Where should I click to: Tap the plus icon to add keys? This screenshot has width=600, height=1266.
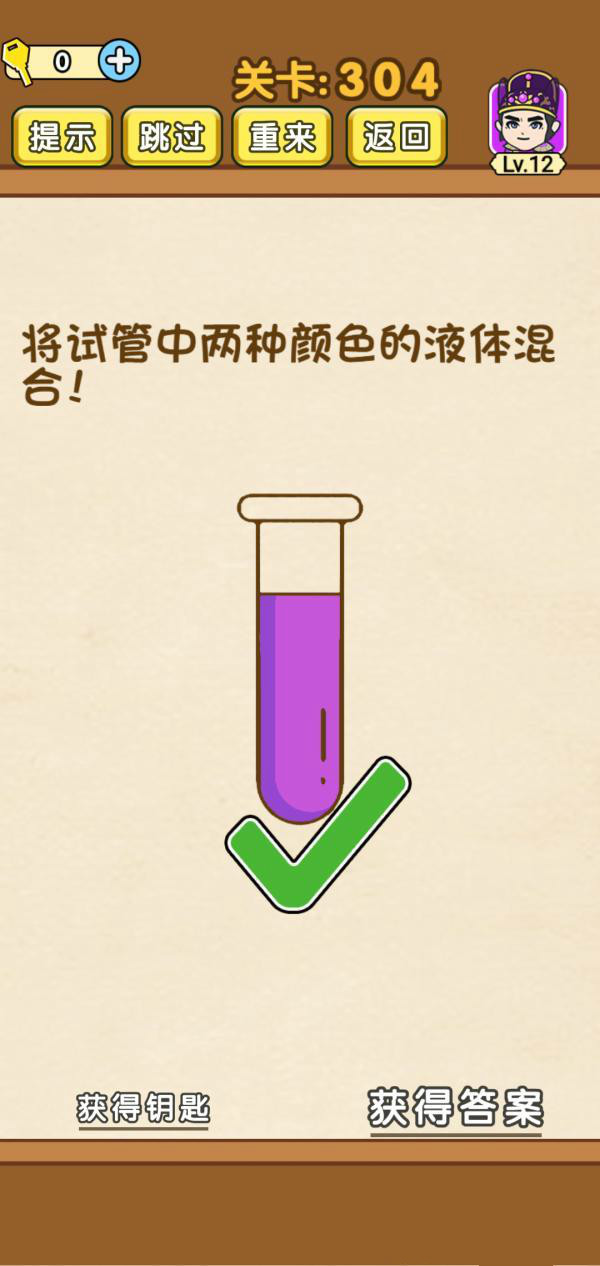[x=120, y=61]
